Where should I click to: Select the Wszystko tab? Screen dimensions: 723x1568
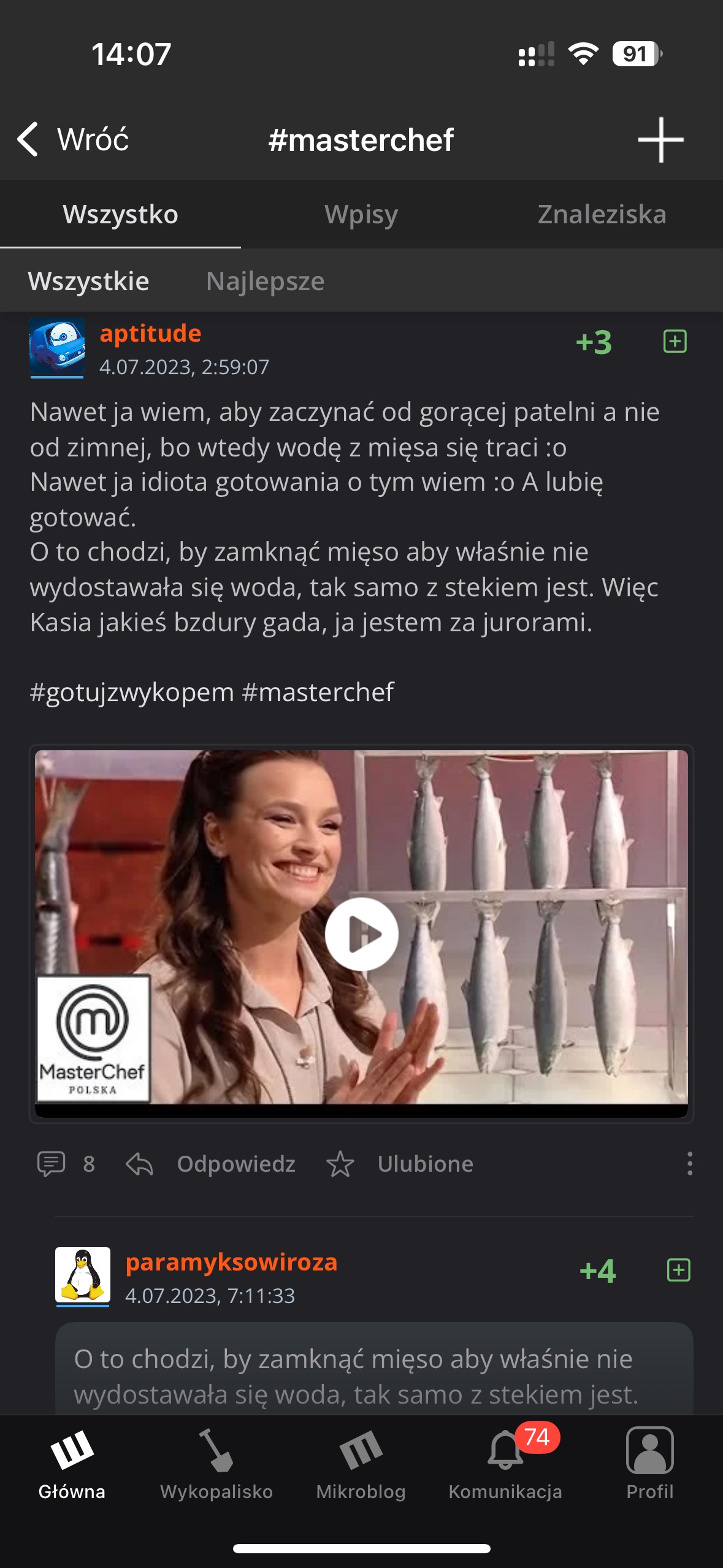pyautogui.click(x=120, y=215)
